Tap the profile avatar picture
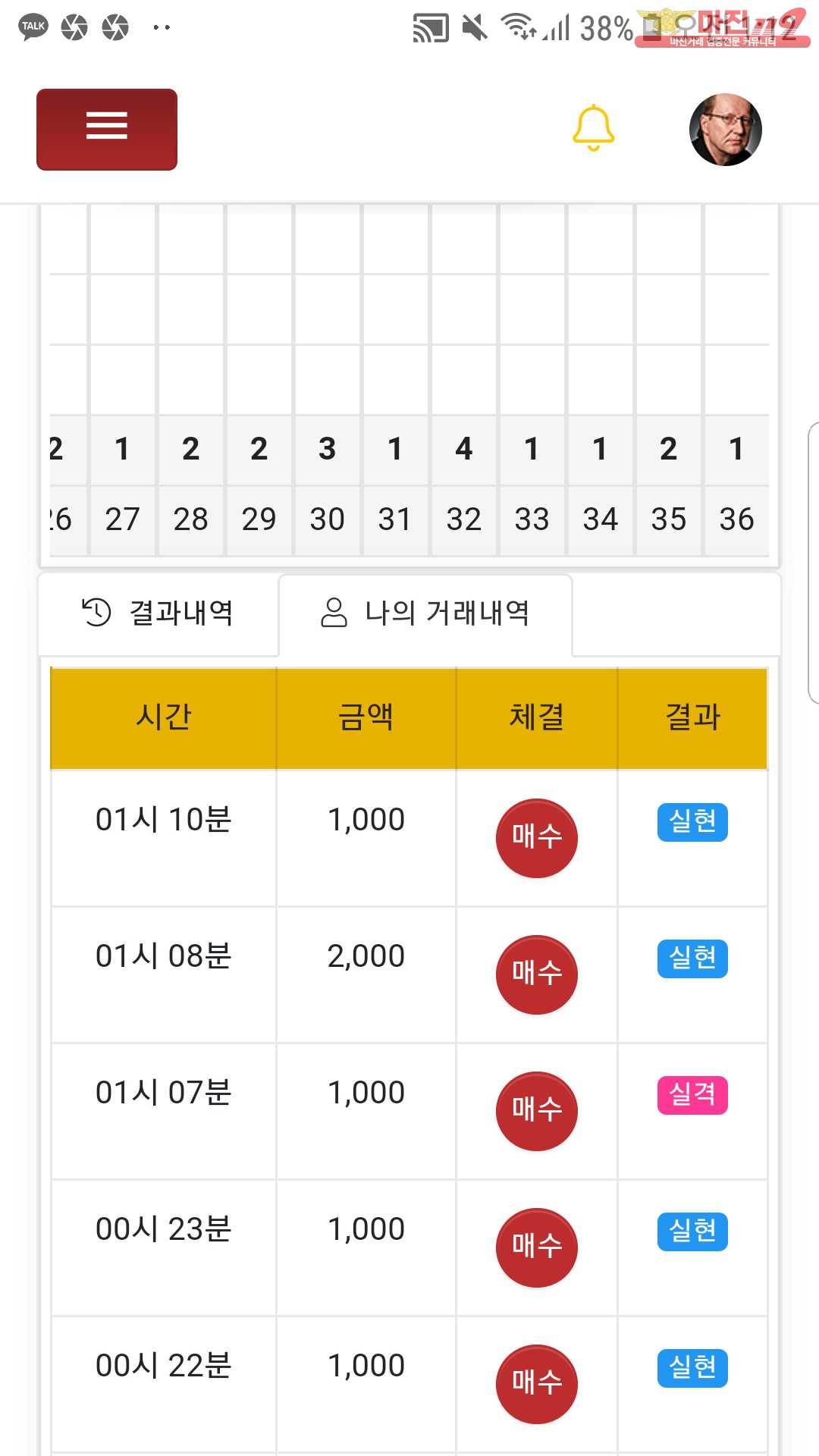The image size is (819, 1456). click(x=725, y=130)
